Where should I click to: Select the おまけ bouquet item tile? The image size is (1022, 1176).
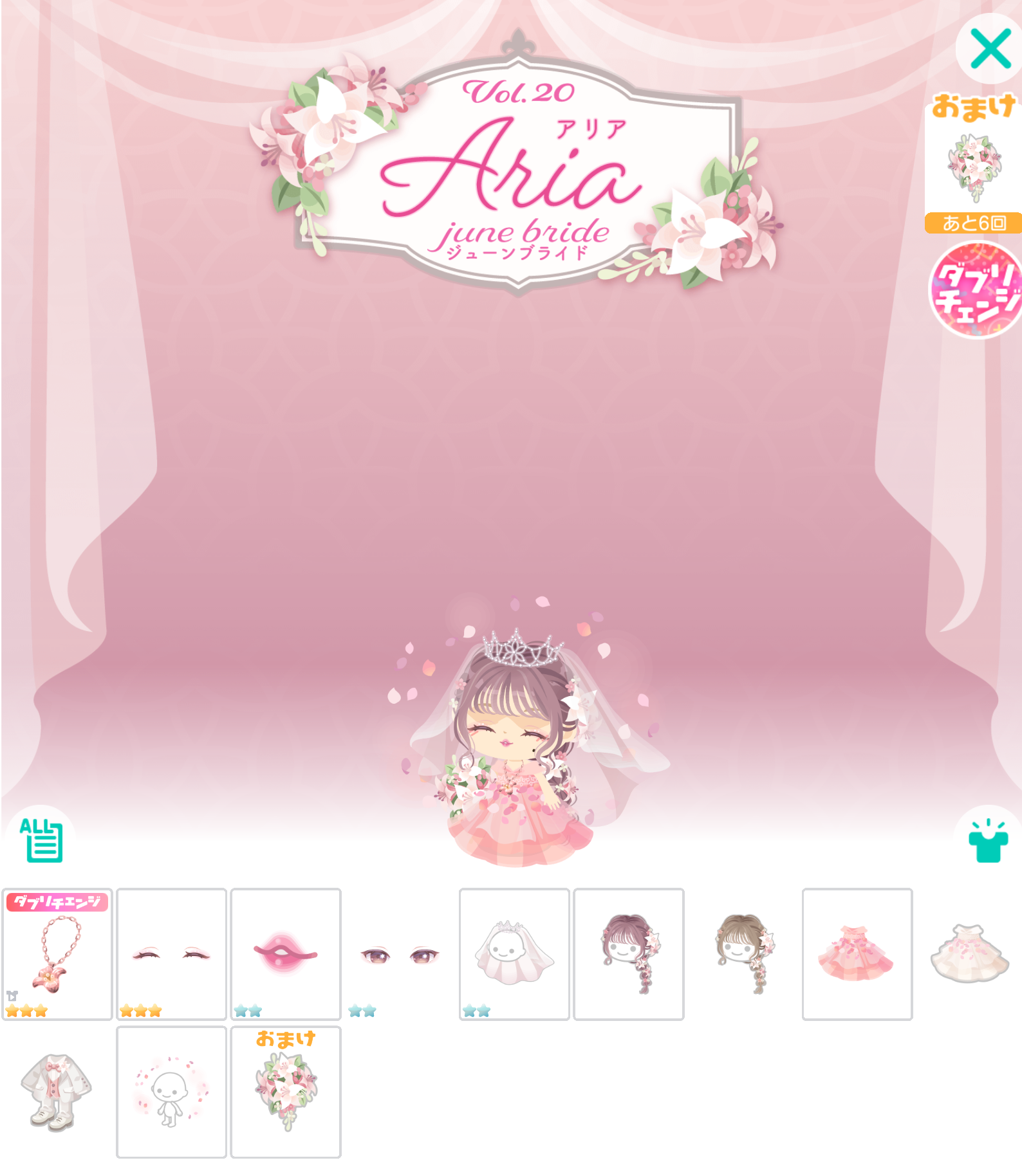[286, 1092]
